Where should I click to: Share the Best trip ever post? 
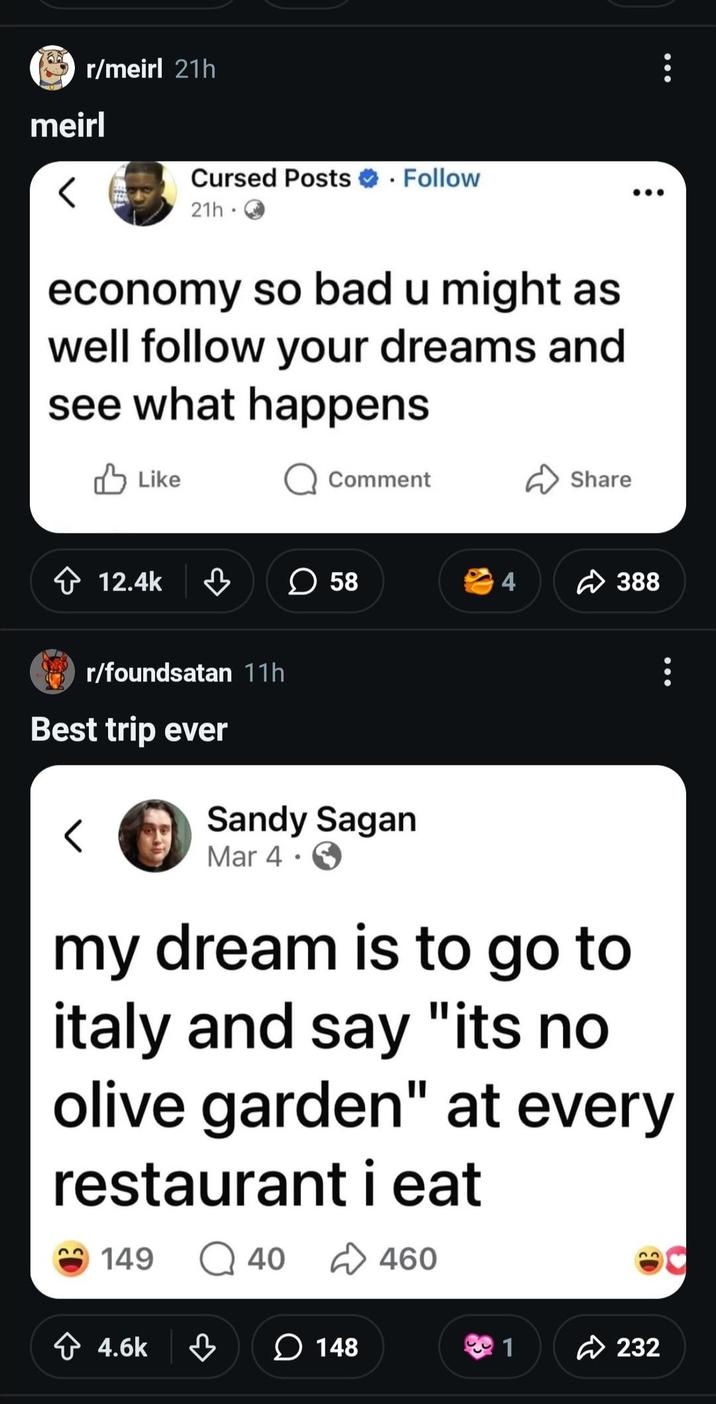619,1348
